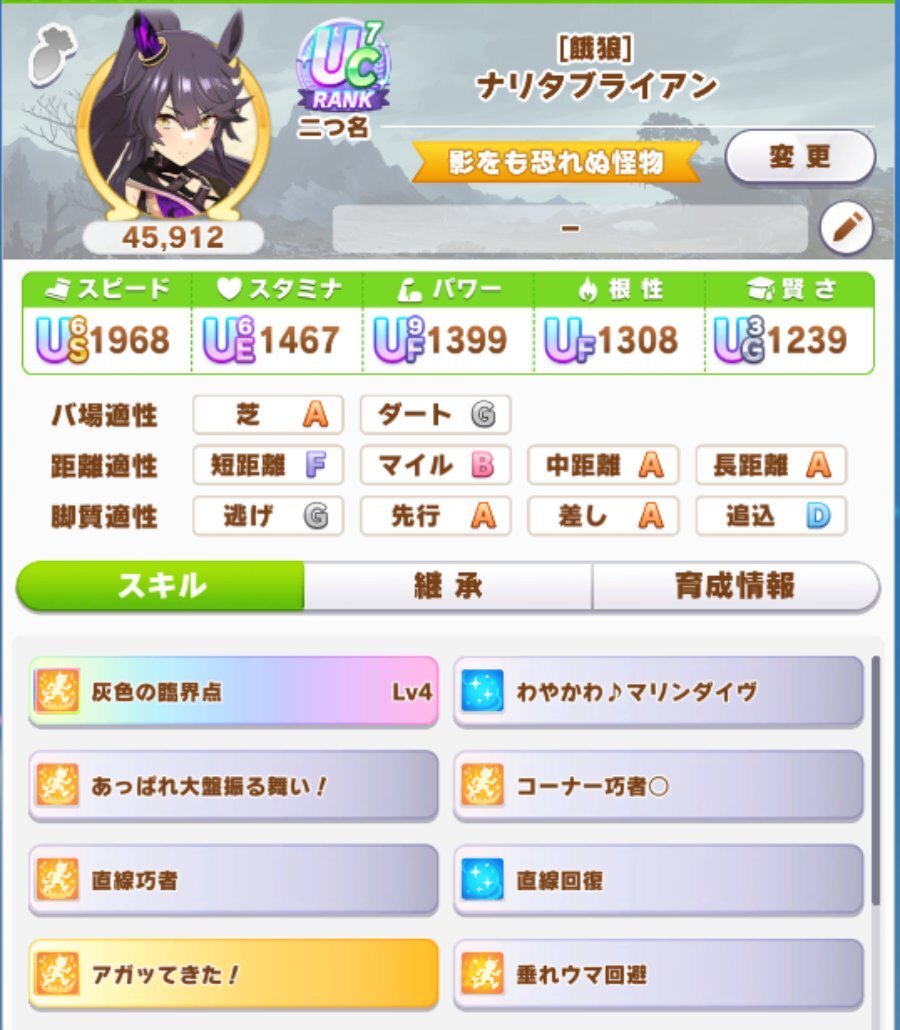The height and width of the screenshot is (1030, 900).
Task: Switch to the スキル tab
Action: pyautogui.click(x=161, y=586)
